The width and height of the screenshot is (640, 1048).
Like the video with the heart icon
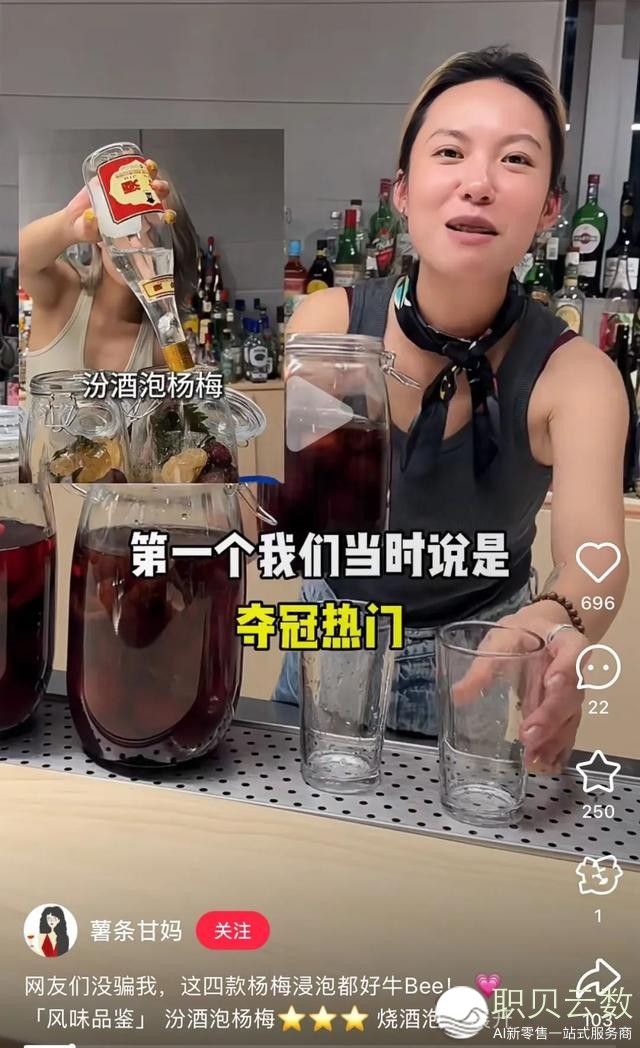598,563
